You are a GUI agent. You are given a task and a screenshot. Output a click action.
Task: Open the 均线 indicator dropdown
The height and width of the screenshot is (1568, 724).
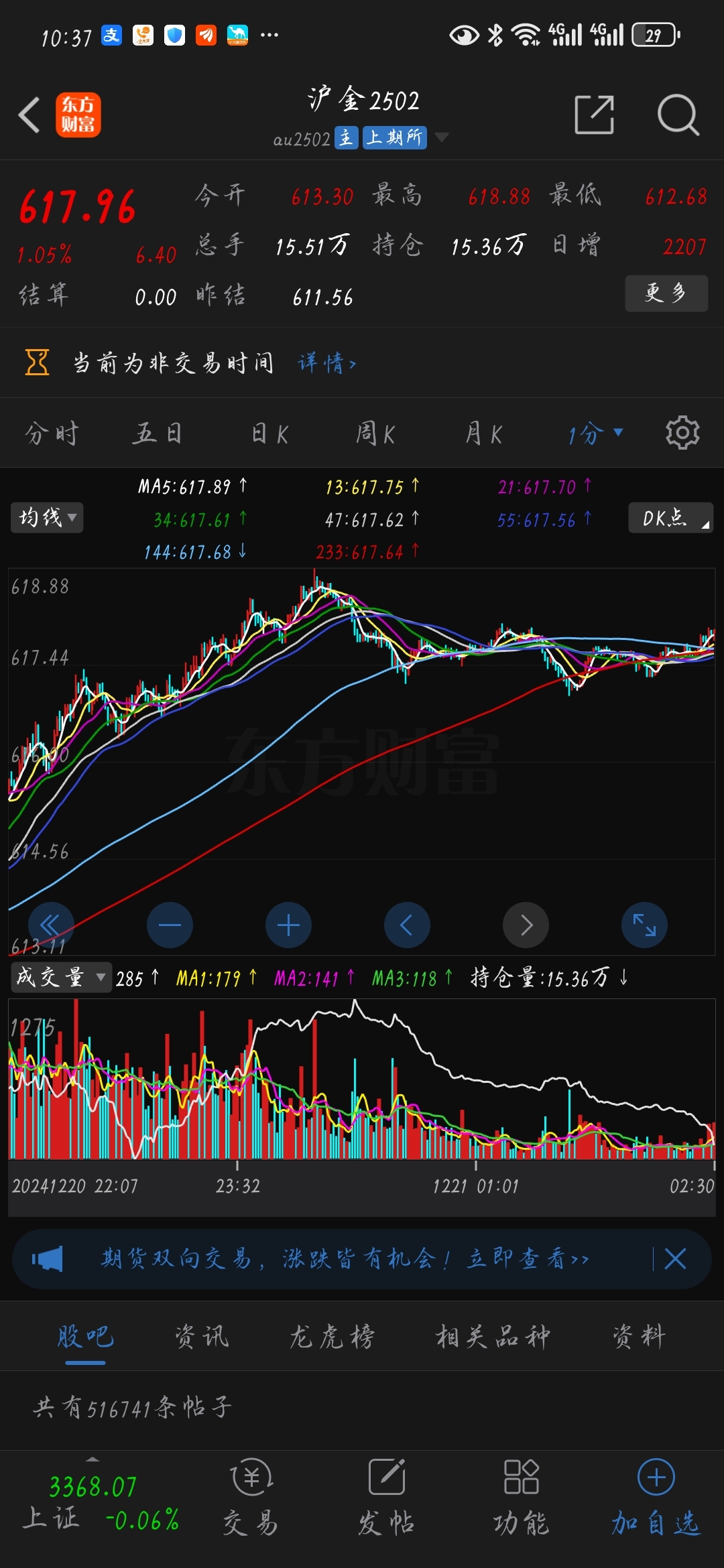click(x=47, y=517)
